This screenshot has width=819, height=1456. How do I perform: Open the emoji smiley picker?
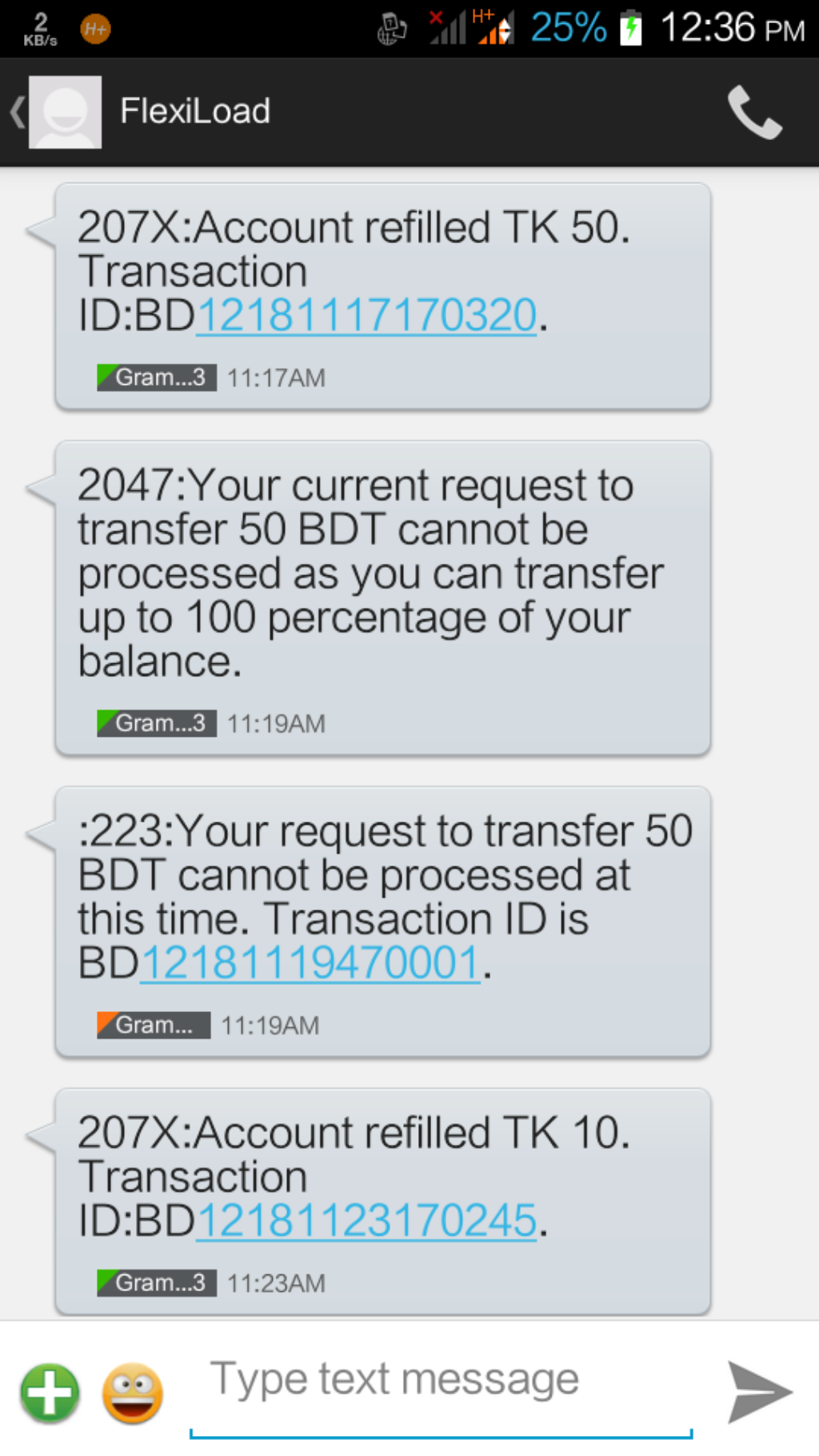coord(133,1393)
